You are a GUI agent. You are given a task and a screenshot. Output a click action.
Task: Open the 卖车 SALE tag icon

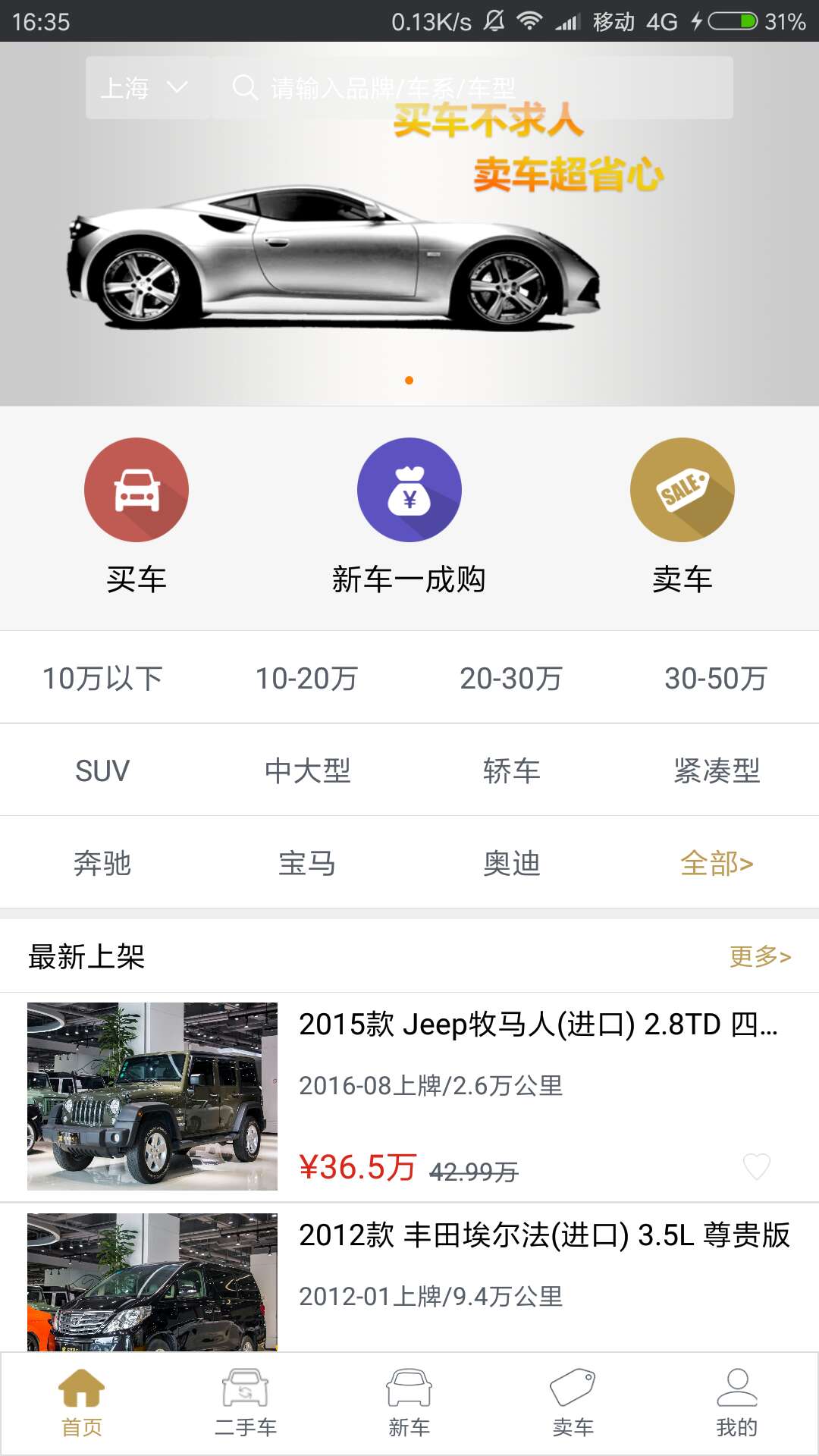pyautogui.click(x=680, y=490)
